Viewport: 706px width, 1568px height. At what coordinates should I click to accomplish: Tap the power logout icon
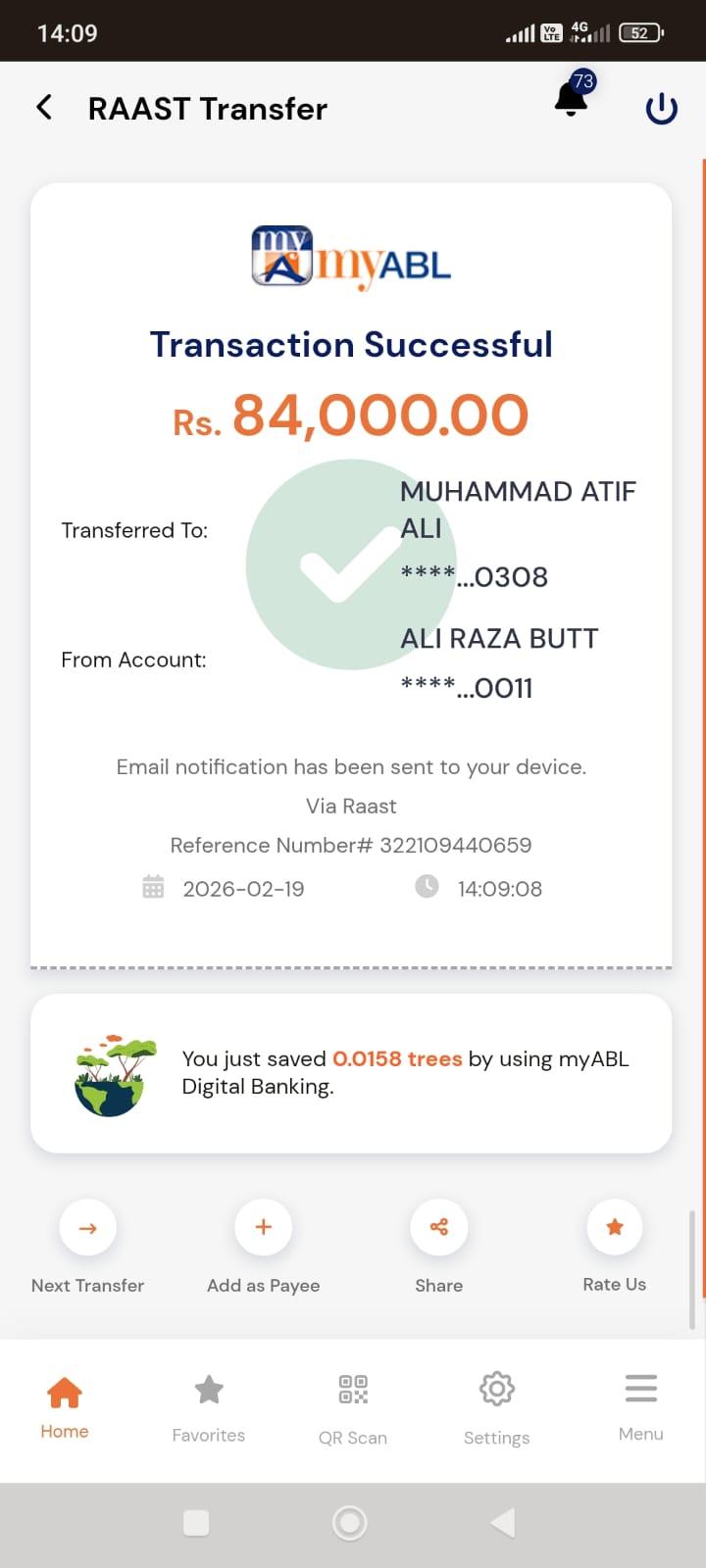click(x=662, y=108)
